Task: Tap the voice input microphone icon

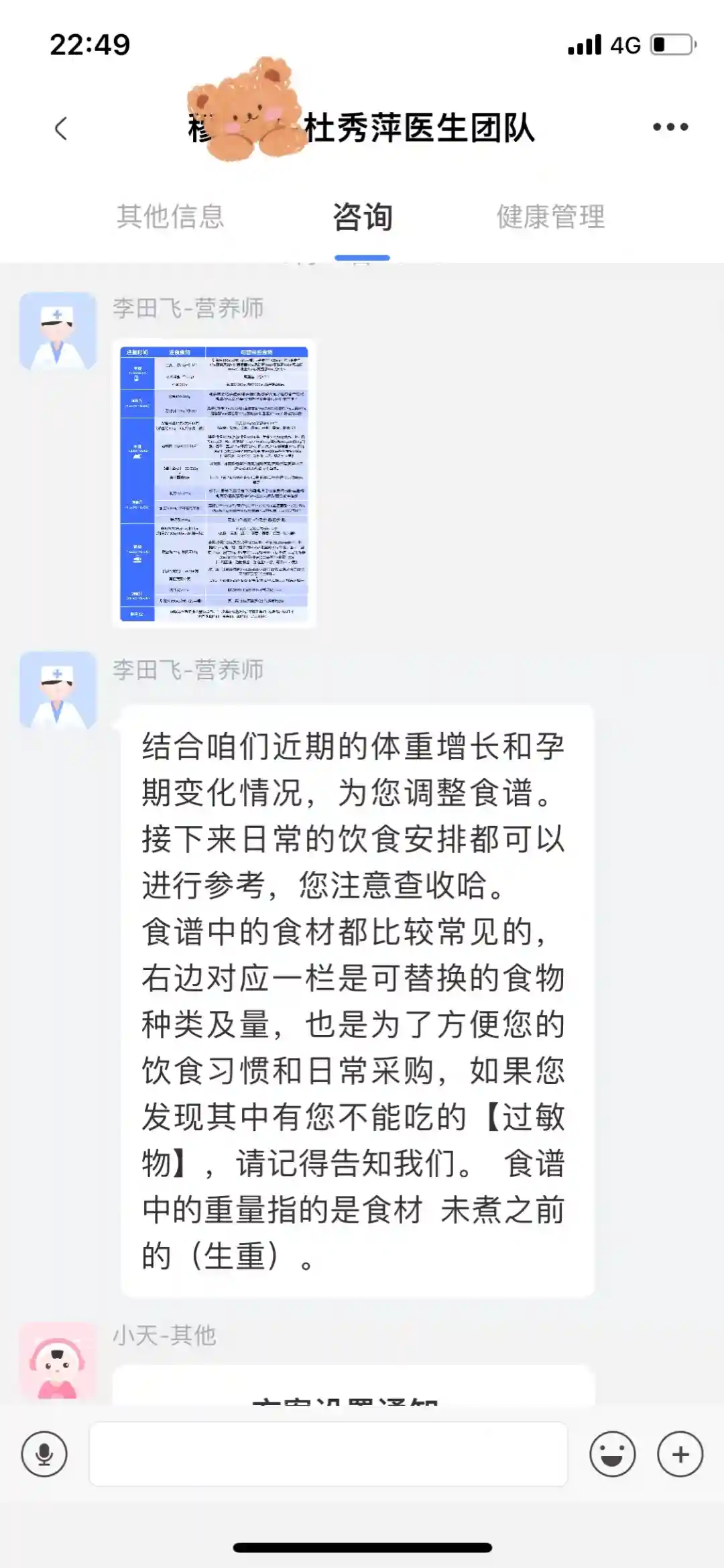Action: (x=44, y=1454)
